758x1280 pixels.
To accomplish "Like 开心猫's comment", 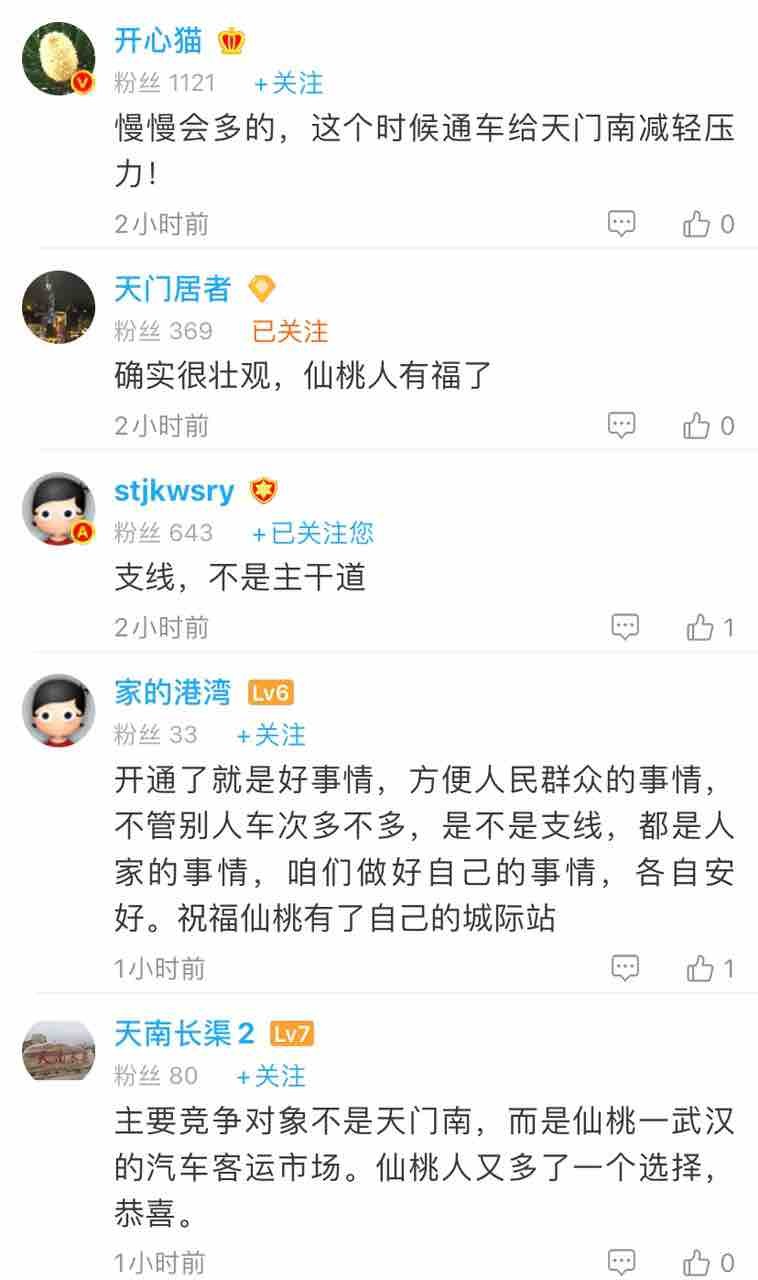I will pos(697,224).
